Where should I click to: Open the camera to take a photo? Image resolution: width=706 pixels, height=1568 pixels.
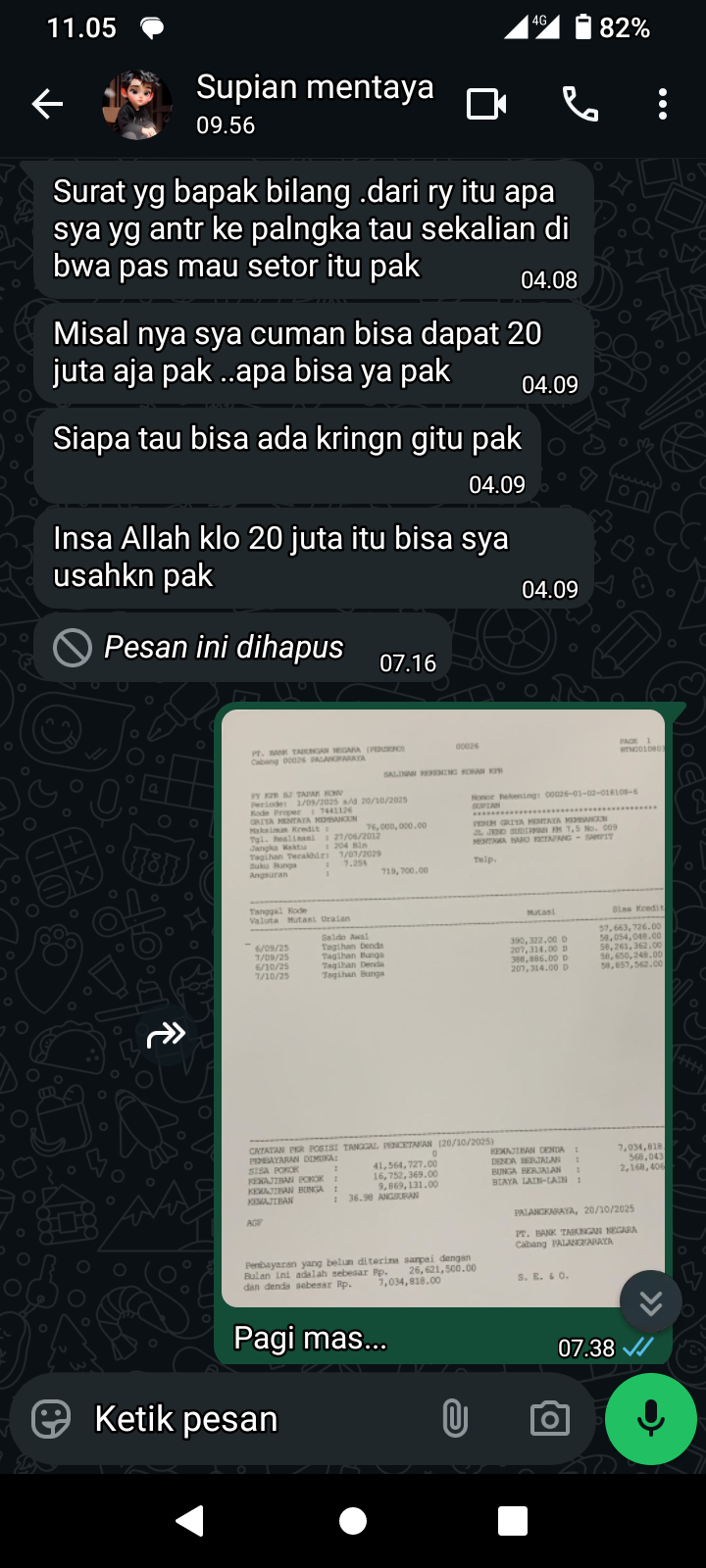(549, 1418)
